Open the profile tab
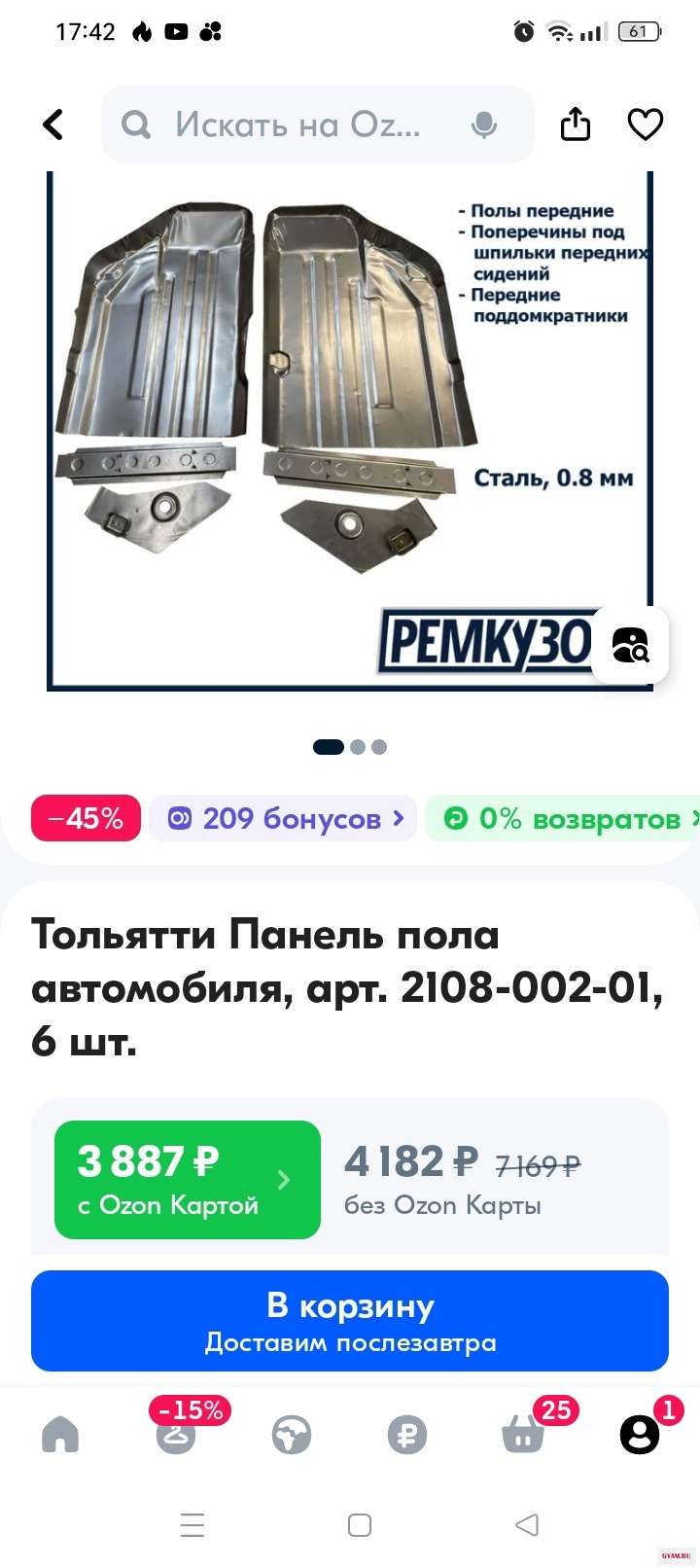The width and height of the screenshot is (700, 1568). tap(639, 1435)
